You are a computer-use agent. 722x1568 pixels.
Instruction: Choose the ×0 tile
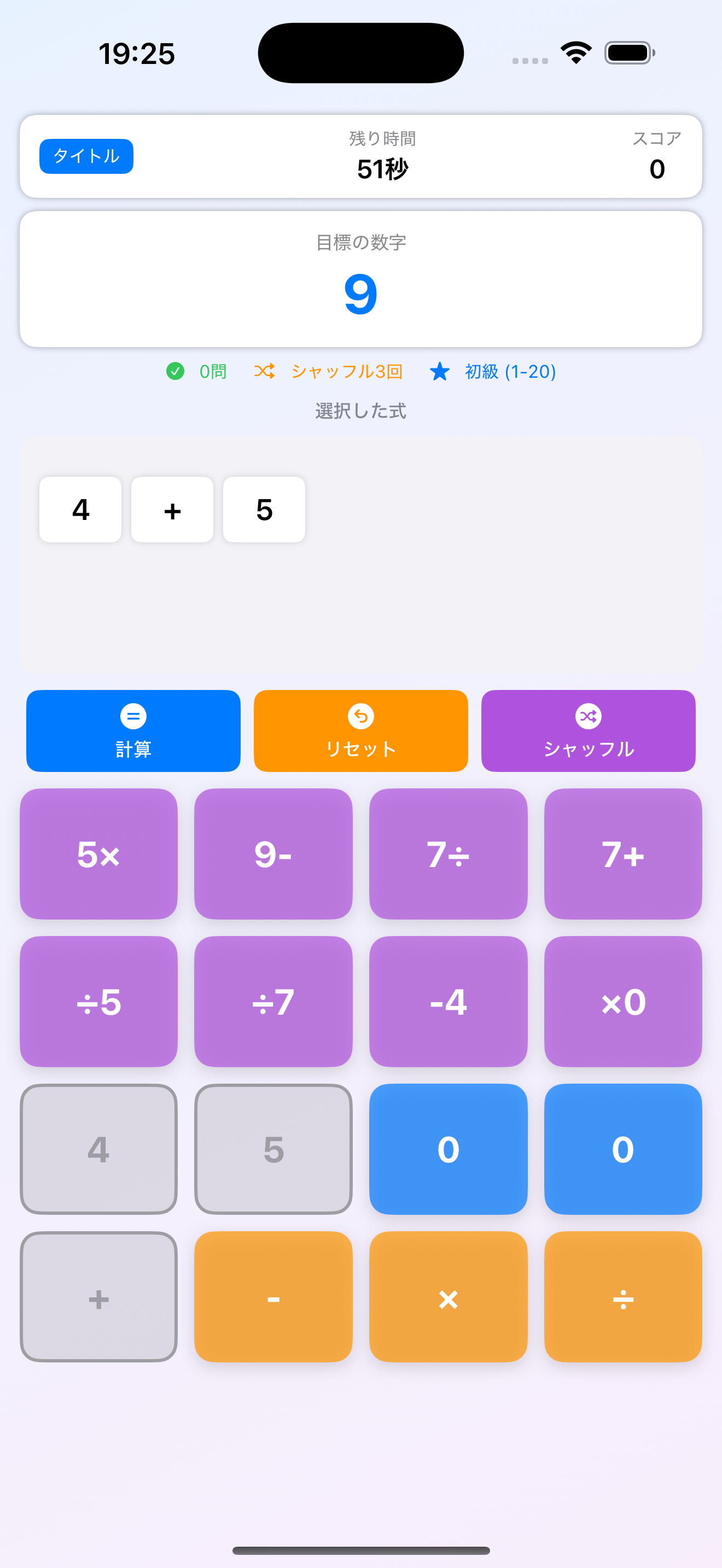click(x=623, y=1001)
